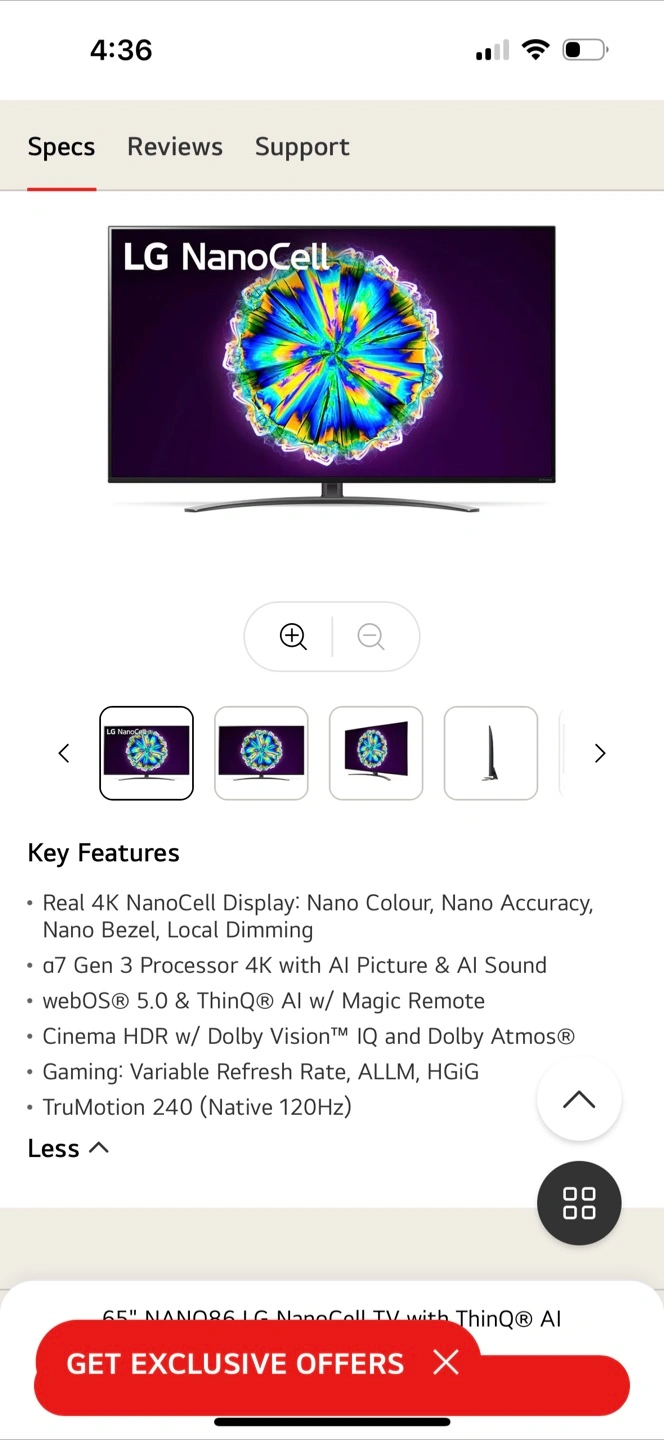Zoom in on the TV image
Image resolution: width=664 pixels, height=1440 pixels.
coord(293,636)
